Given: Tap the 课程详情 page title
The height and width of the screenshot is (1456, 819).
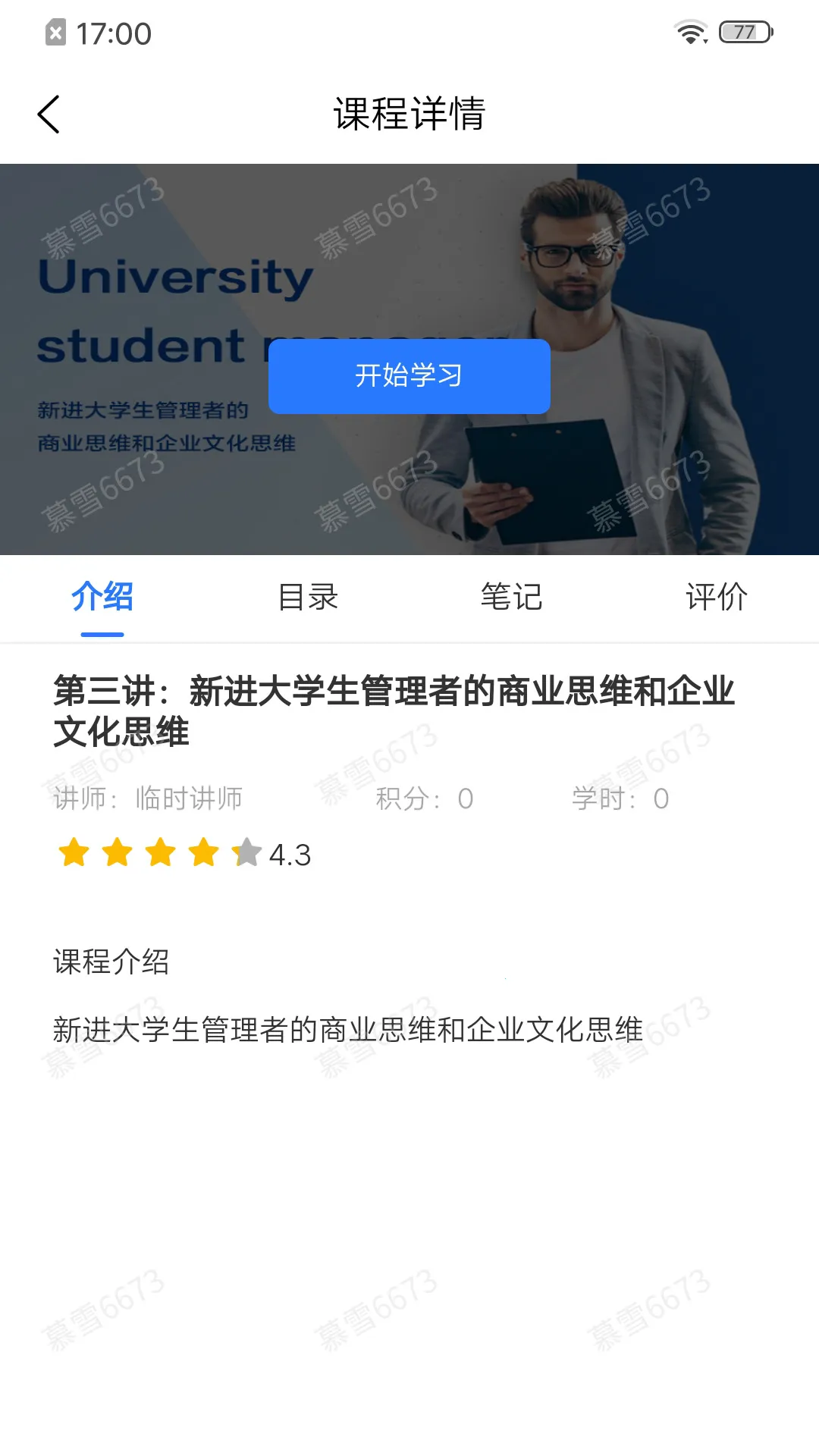Looking at the screenshot, I should click(x=409, y=114).
